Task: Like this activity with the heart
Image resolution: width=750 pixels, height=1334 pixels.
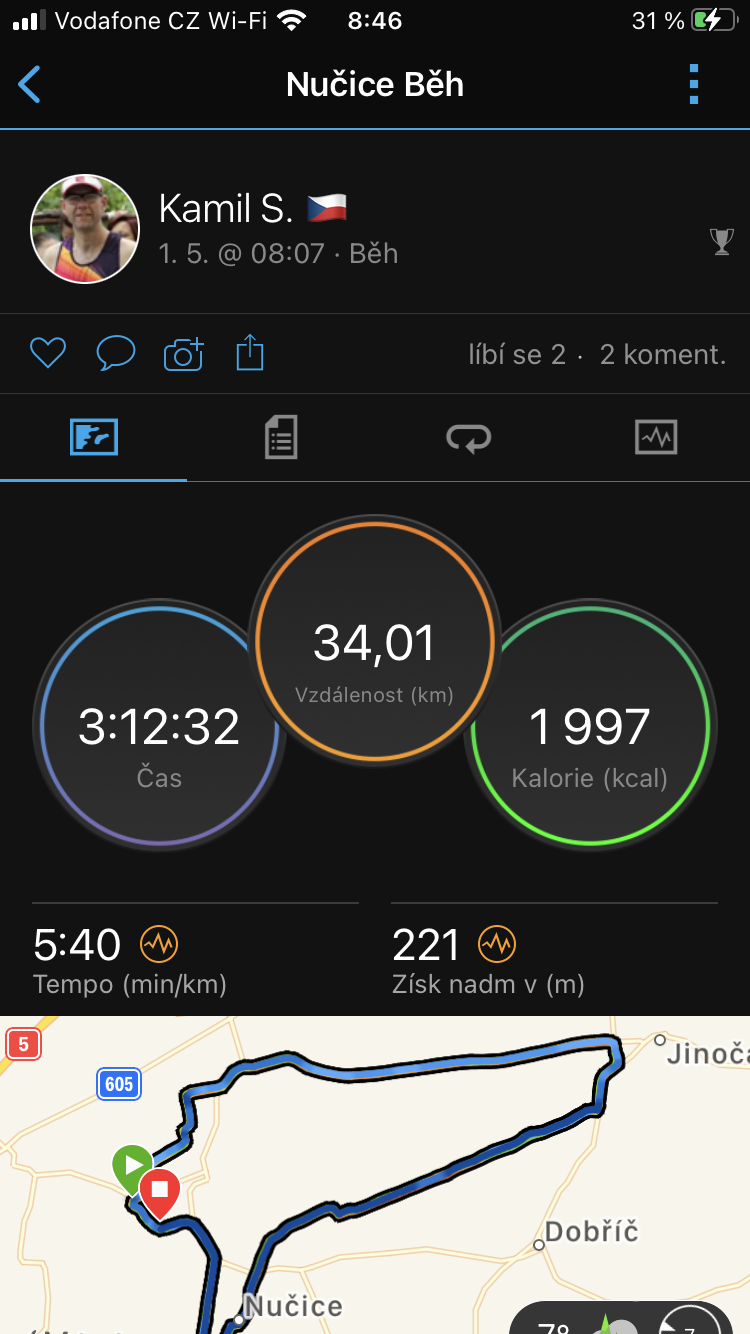Action: pyautogui.click(x=47, y=353)
